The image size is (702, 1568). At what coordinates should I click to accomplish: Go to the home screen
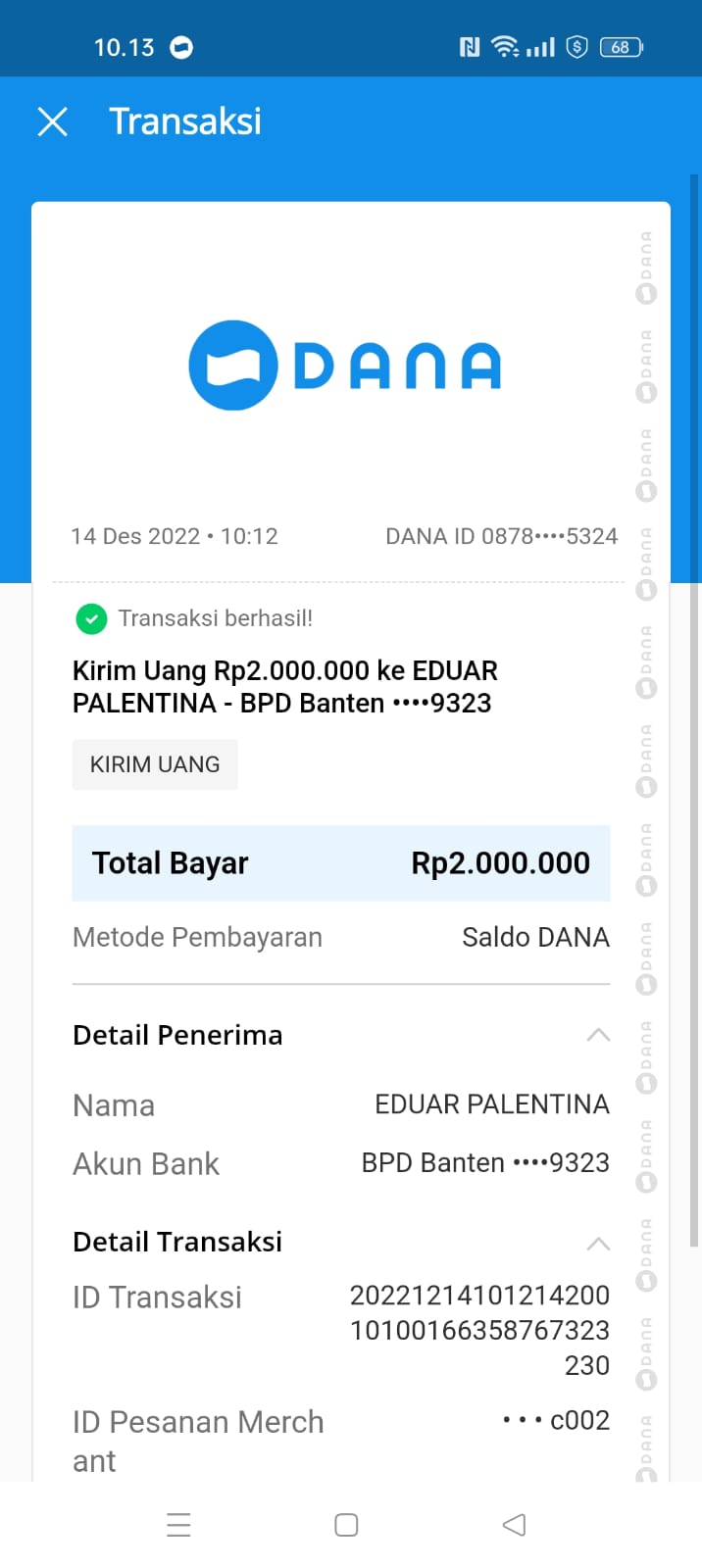pyautogui.click(x=346, y=1525)
